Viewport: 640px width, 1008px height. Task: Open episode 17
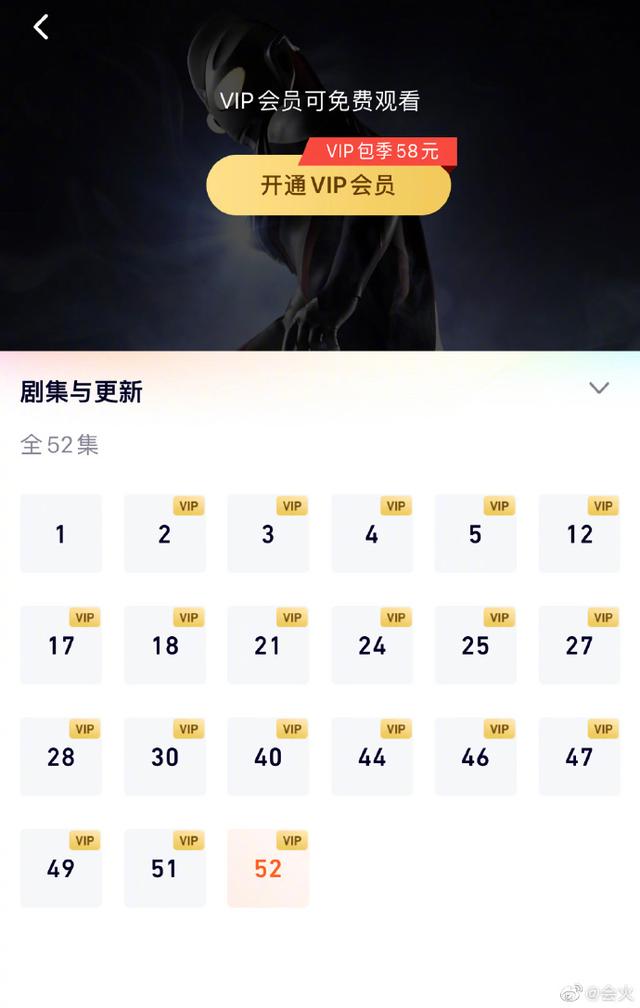pyautogui.click(x=61, y=646)
